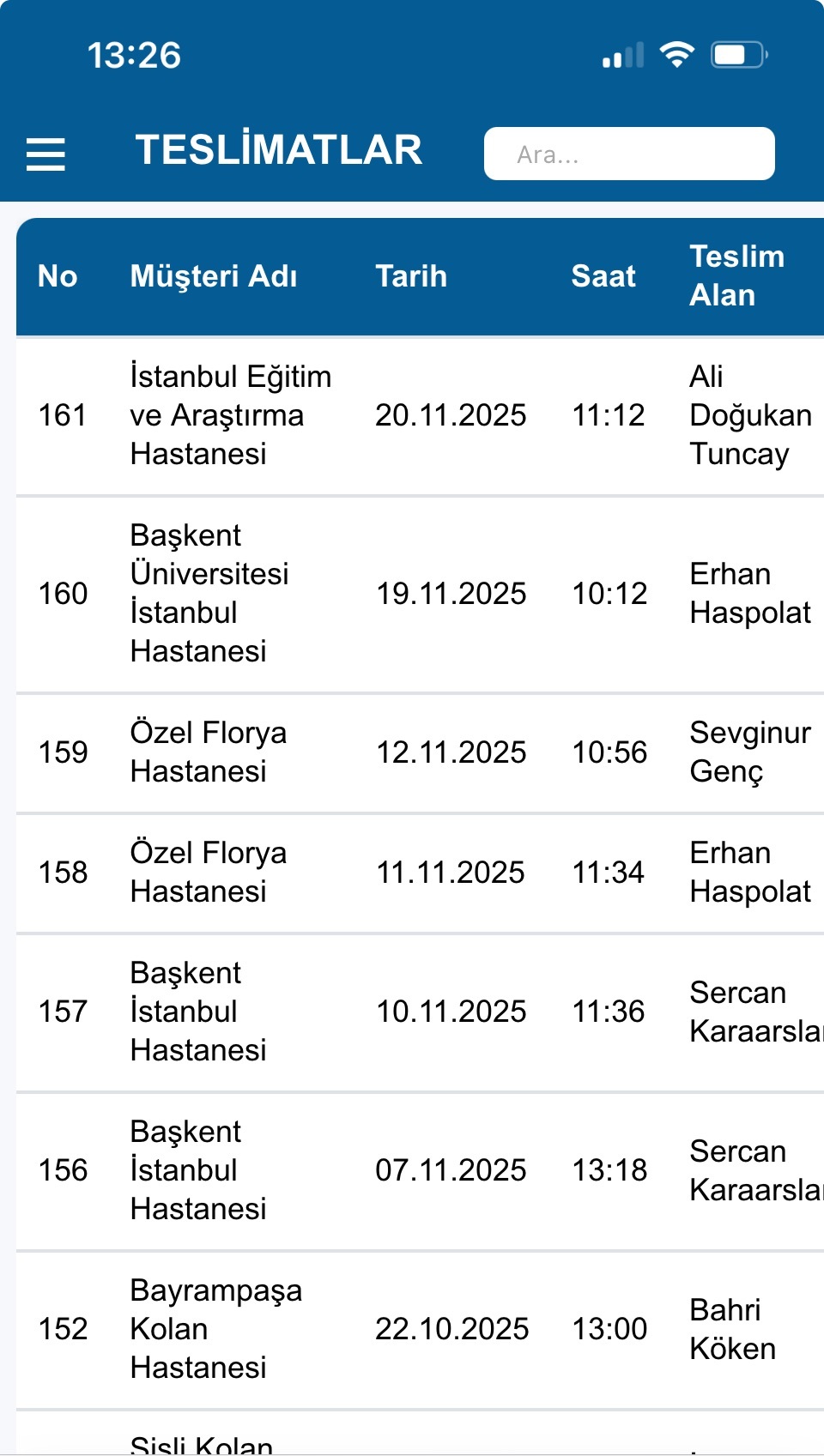Select the TESLİMATLAR page title
Viewport: 824px width, 1456px height.
click(279, 149)
